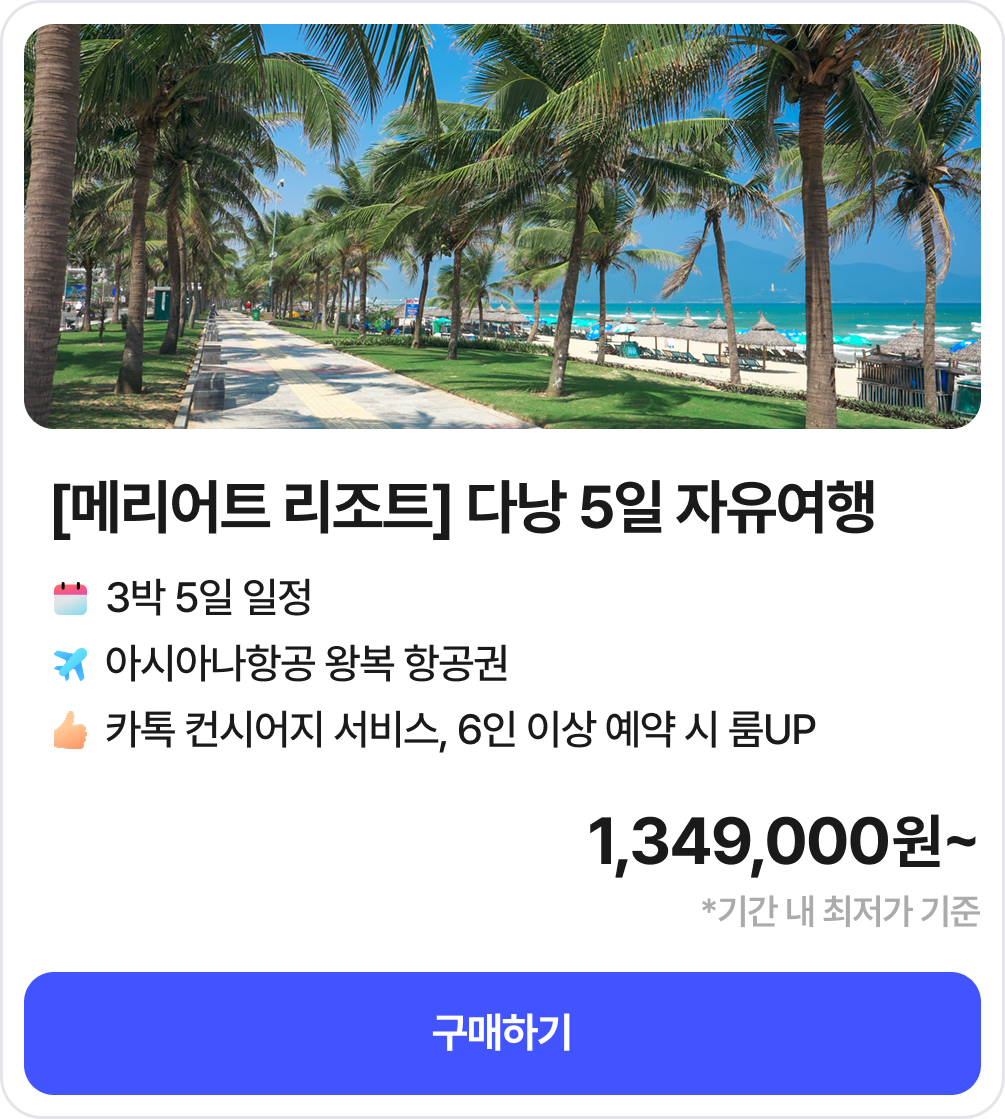
Task: Tap the 구매하기 purchase button
Action: (502, 1033)
